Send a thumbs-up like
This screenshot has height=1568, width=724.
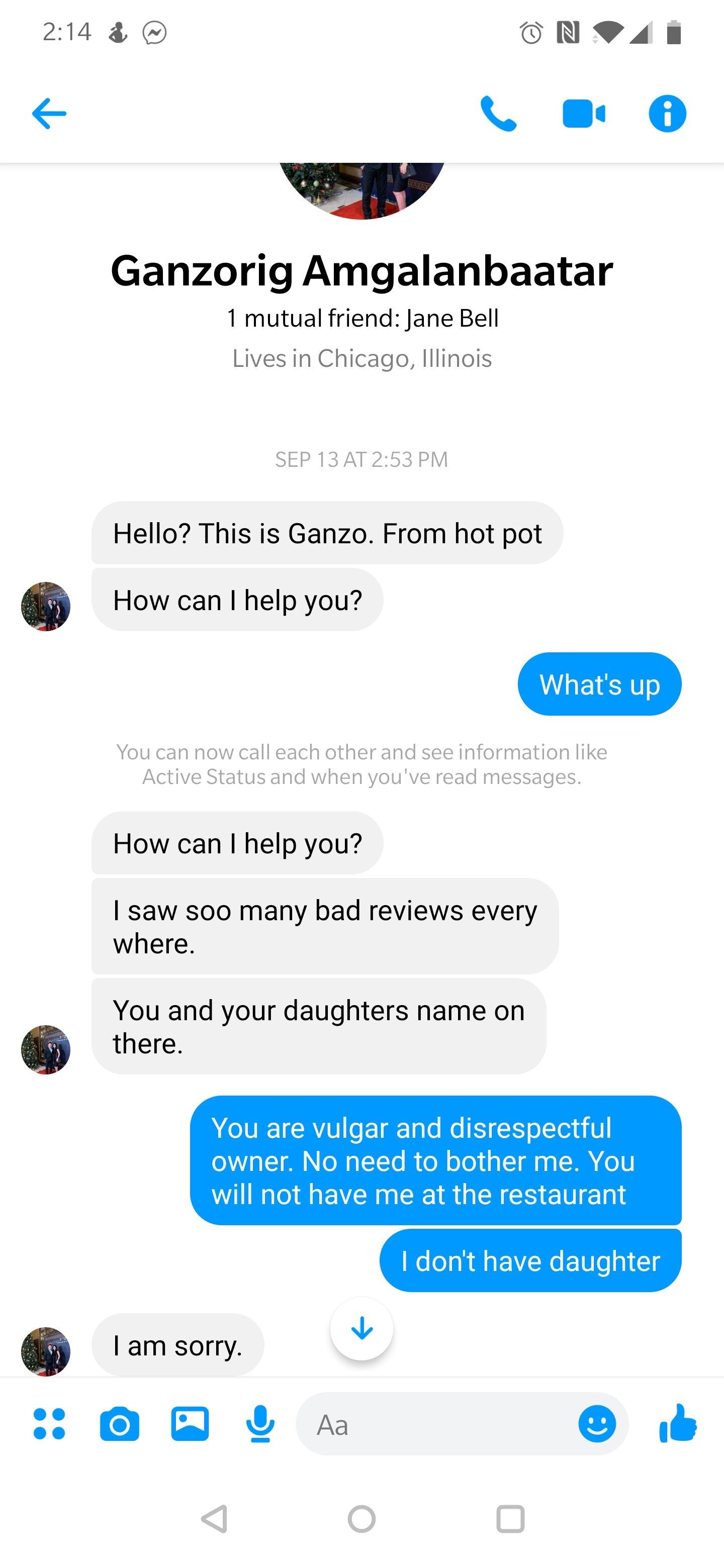tap(678, 1423)
